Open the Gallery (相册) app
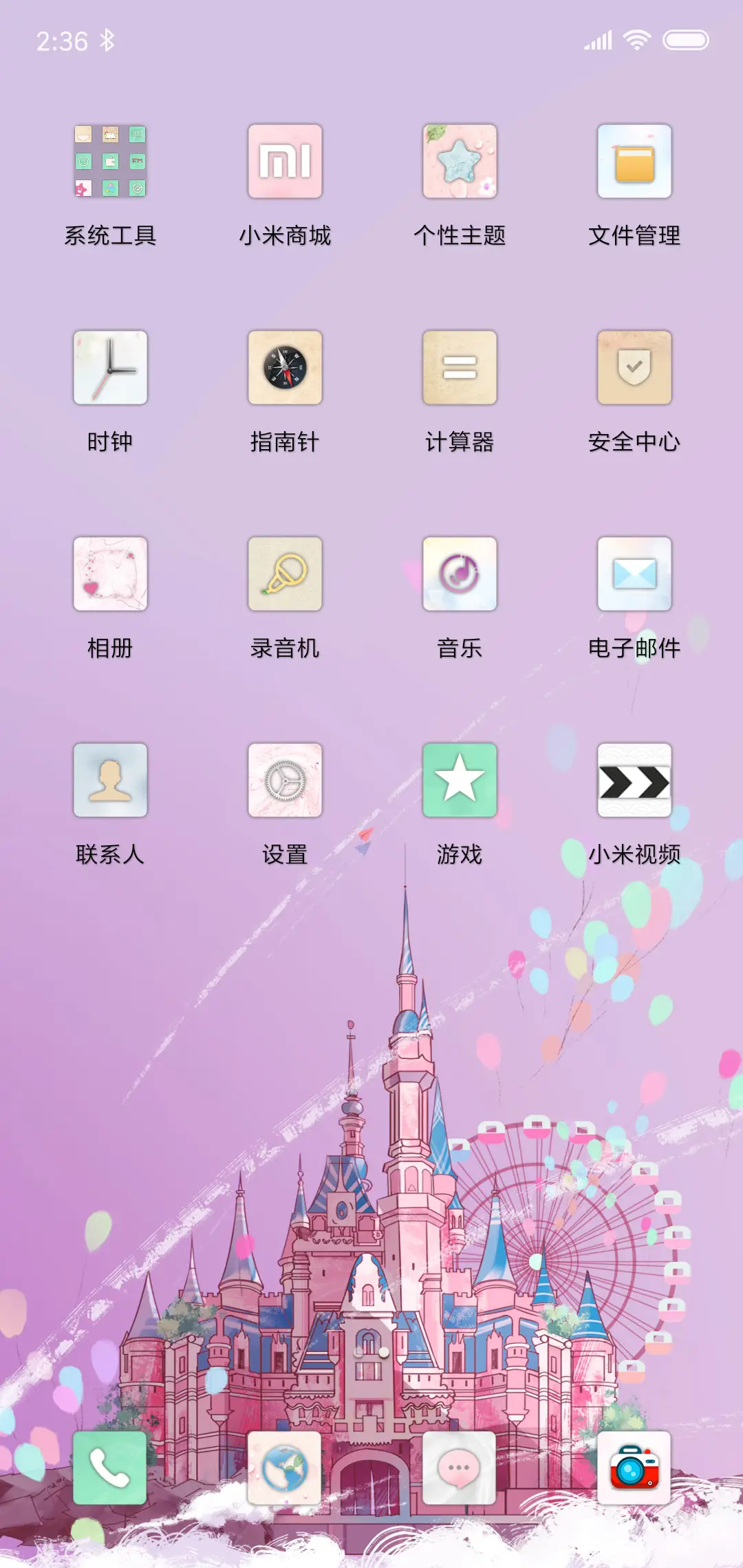Viewport: 743px width, 1568px height. pos(111,576)
